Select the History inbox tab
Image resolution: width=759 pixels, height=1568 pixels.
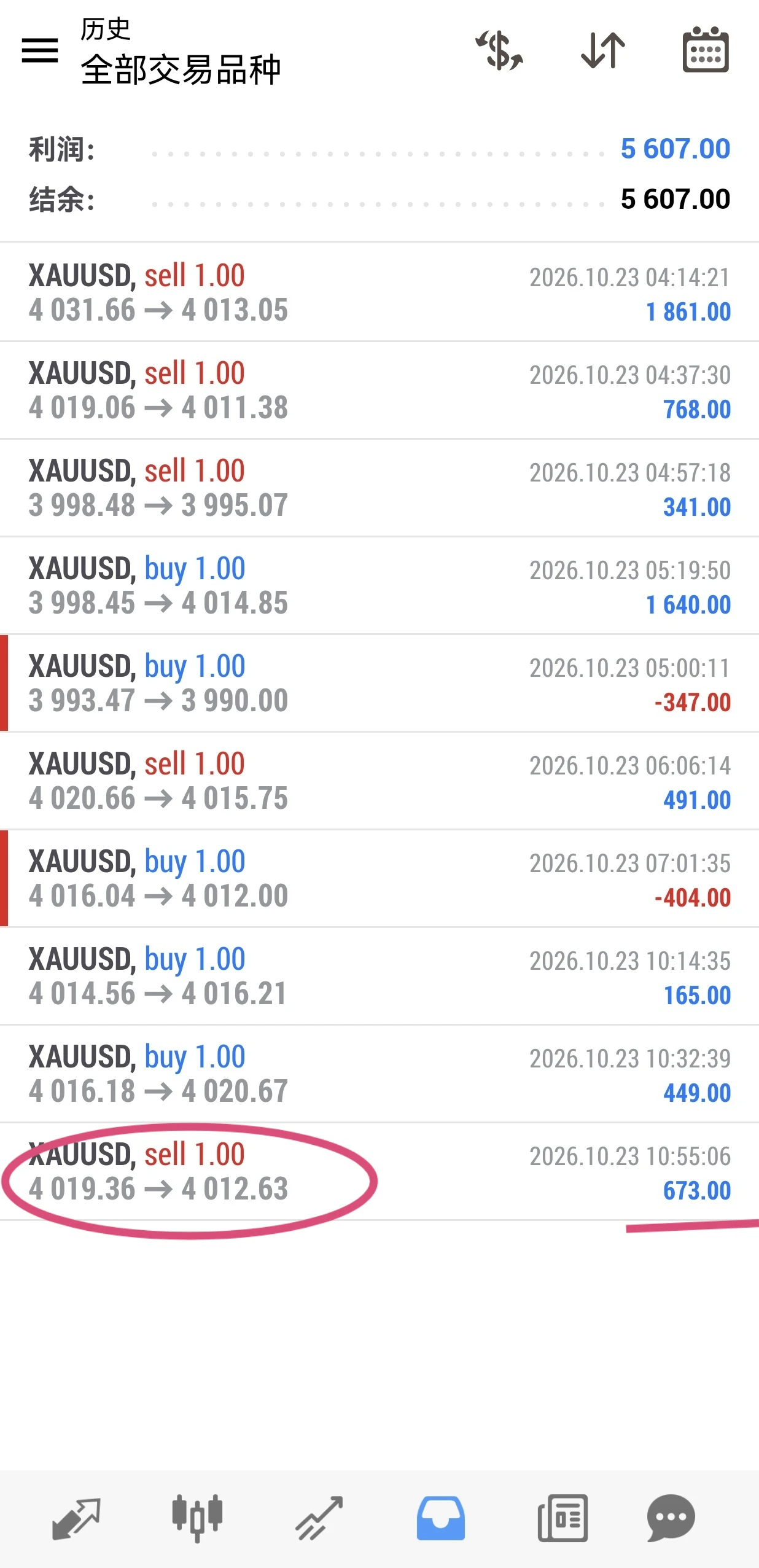pos(440,1518)
